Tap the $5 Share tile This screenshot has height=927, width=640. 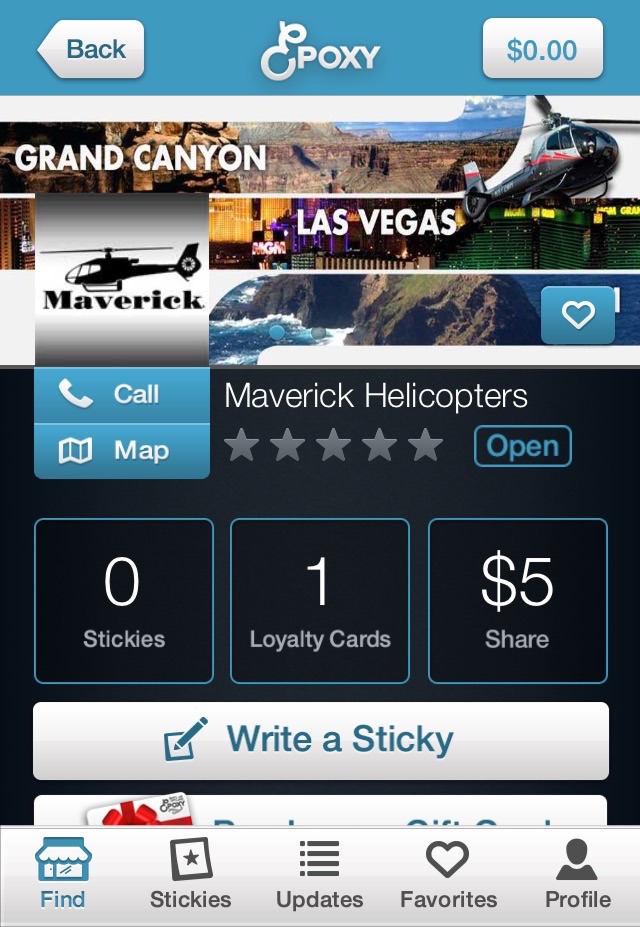click(x=517, y=600)
